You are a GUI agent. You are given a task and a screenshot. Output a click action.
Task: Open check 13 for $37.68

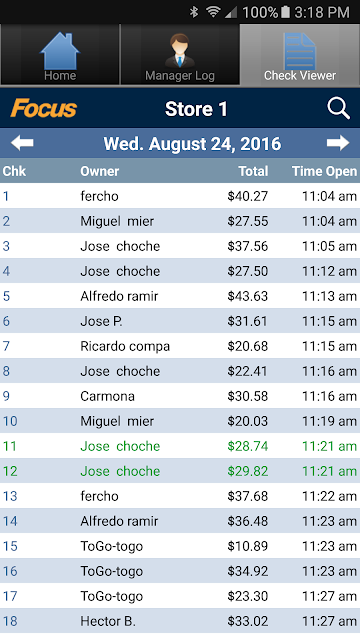(x=180, y=496)
